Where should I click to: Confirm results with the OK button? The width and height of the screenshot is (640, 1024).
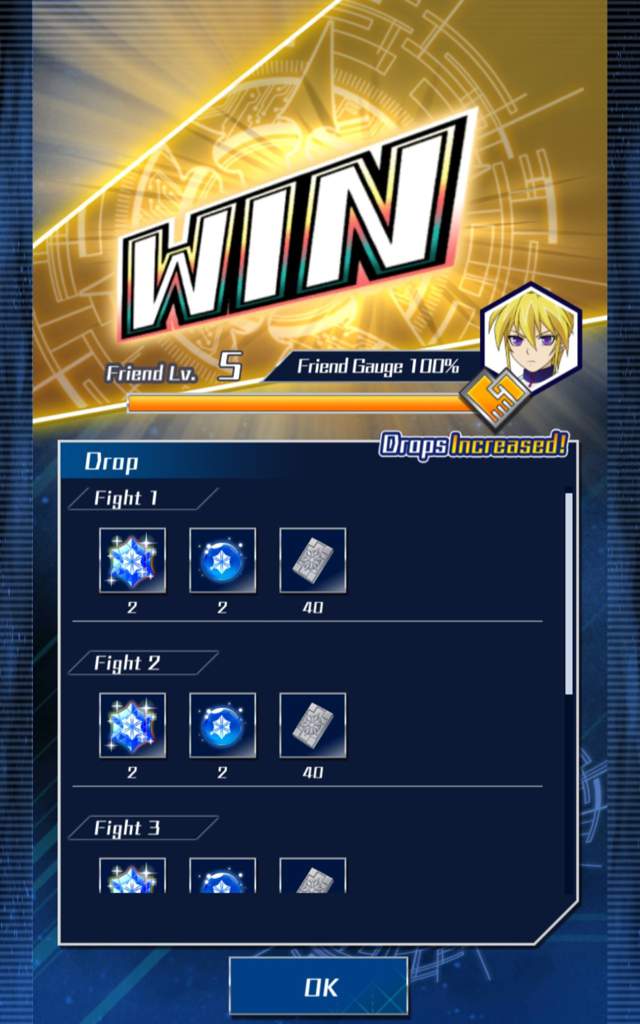click(x=319, y=987)
